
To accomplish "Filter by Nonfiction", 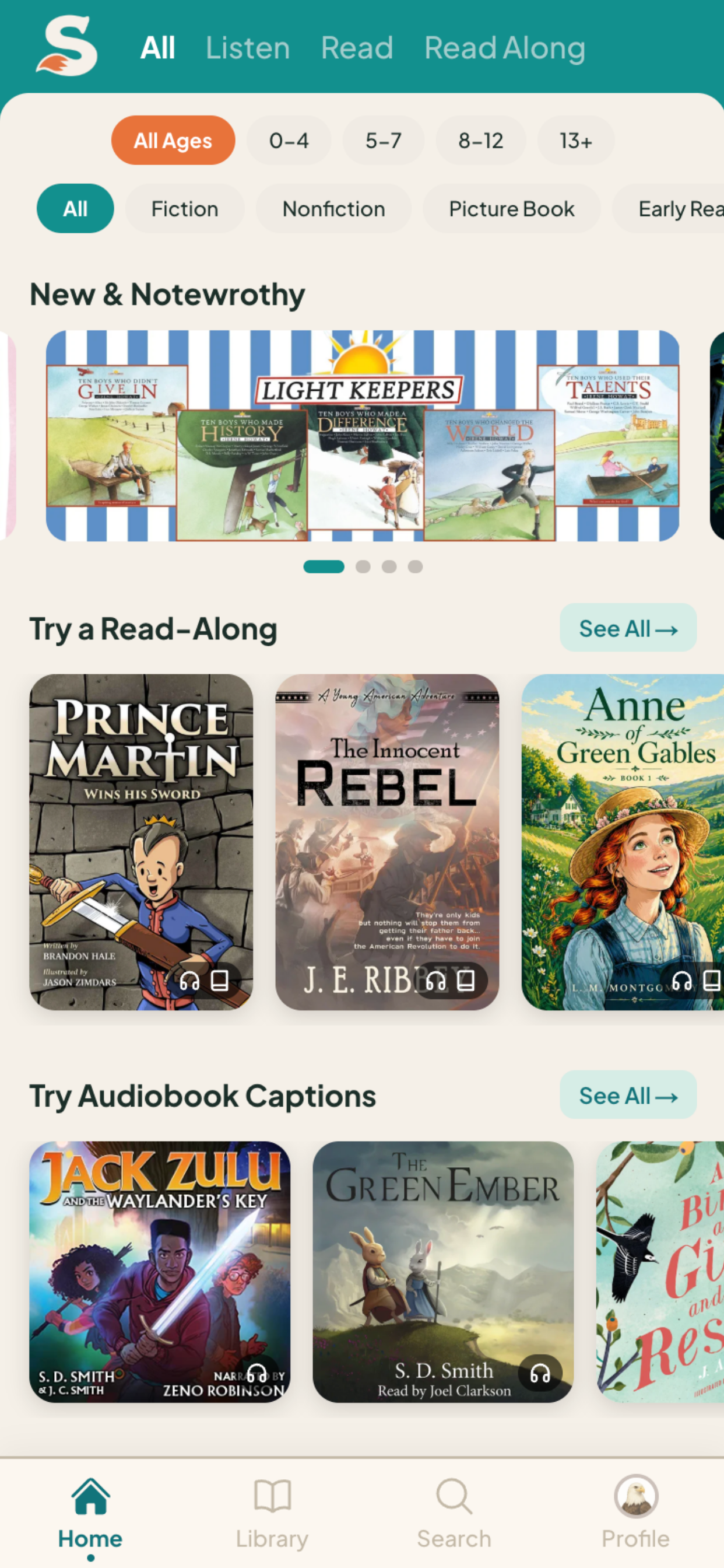I will click(333, 209).
